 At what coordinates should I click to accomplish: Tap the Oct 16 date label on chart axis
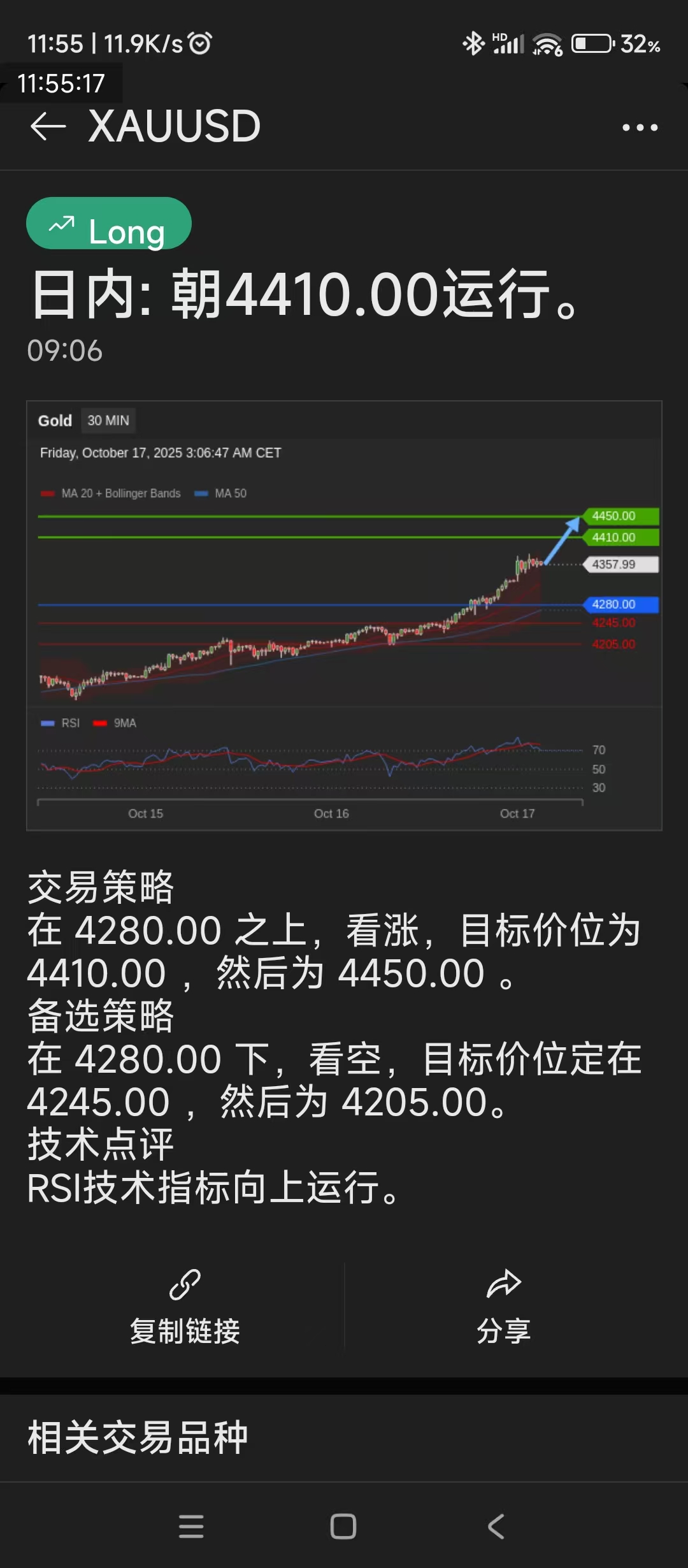[331, 813]
